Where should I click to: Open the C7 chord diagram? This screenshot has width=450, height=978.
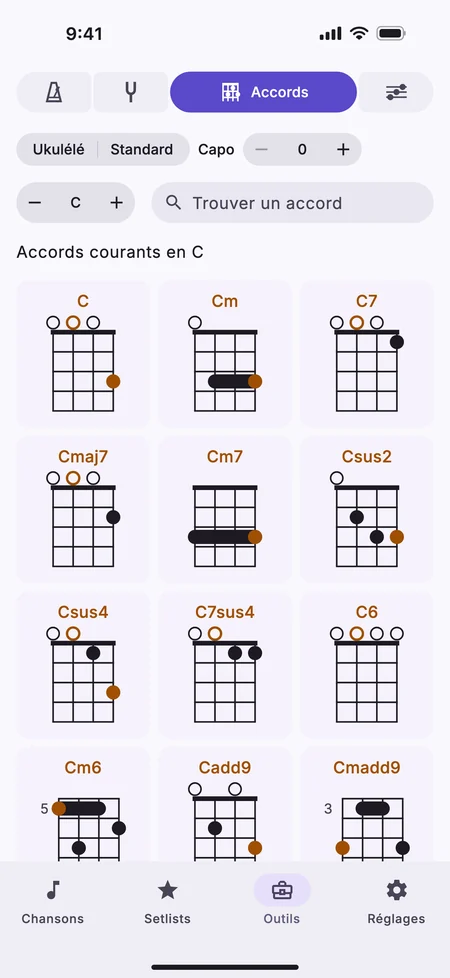tap(367, 354)
